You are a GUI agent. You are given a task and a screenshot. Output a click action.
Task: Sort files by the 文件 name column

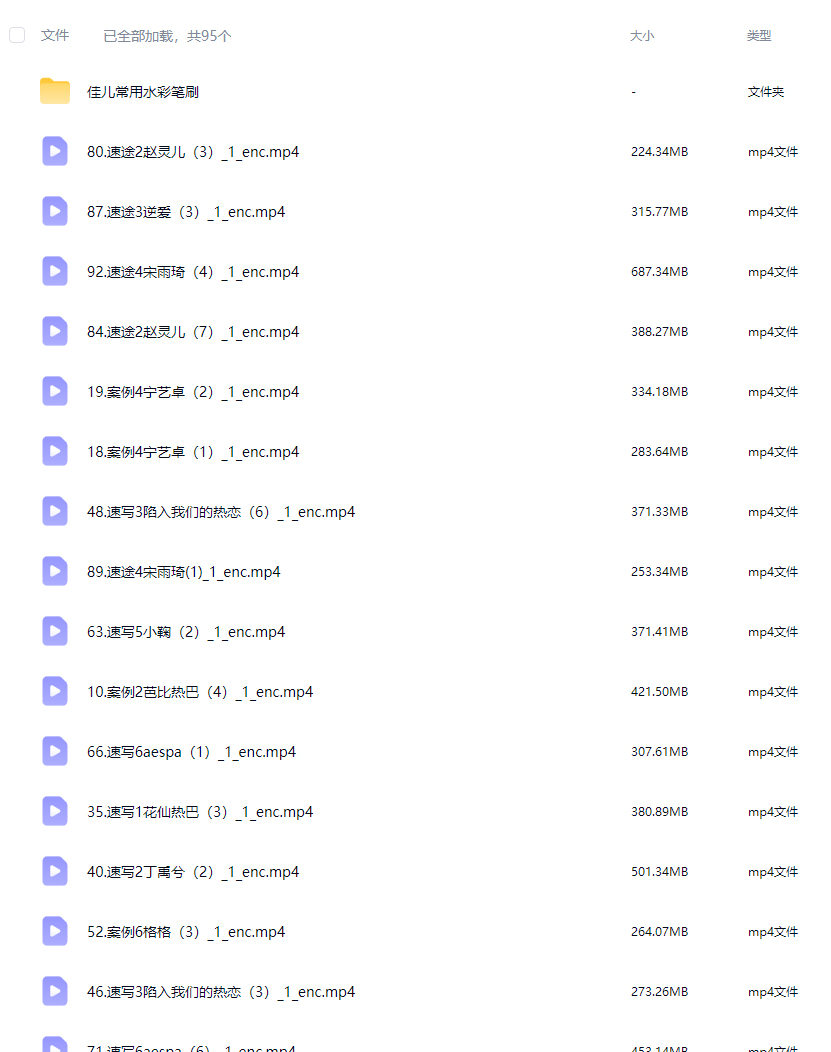point(55,35)
